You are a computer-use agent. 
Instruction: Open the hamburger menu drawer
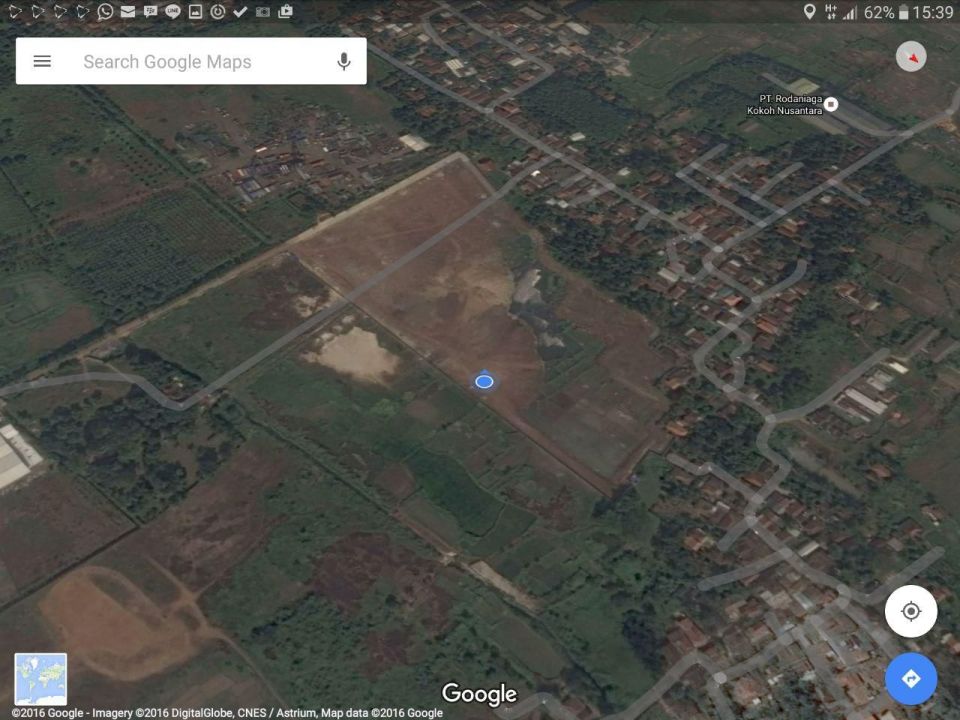tap(42, 61)
